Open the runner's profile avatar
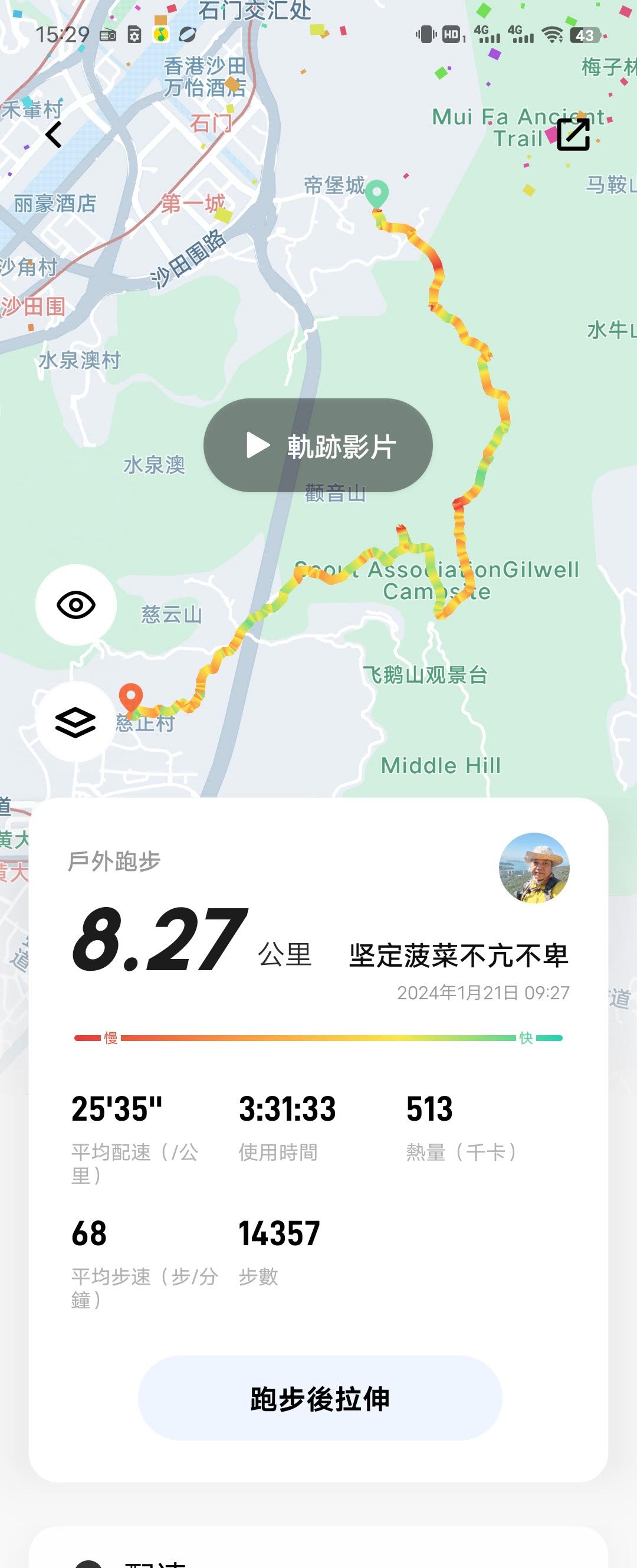Viewport: 637px width, 1568px height. (x=534, y=868)
